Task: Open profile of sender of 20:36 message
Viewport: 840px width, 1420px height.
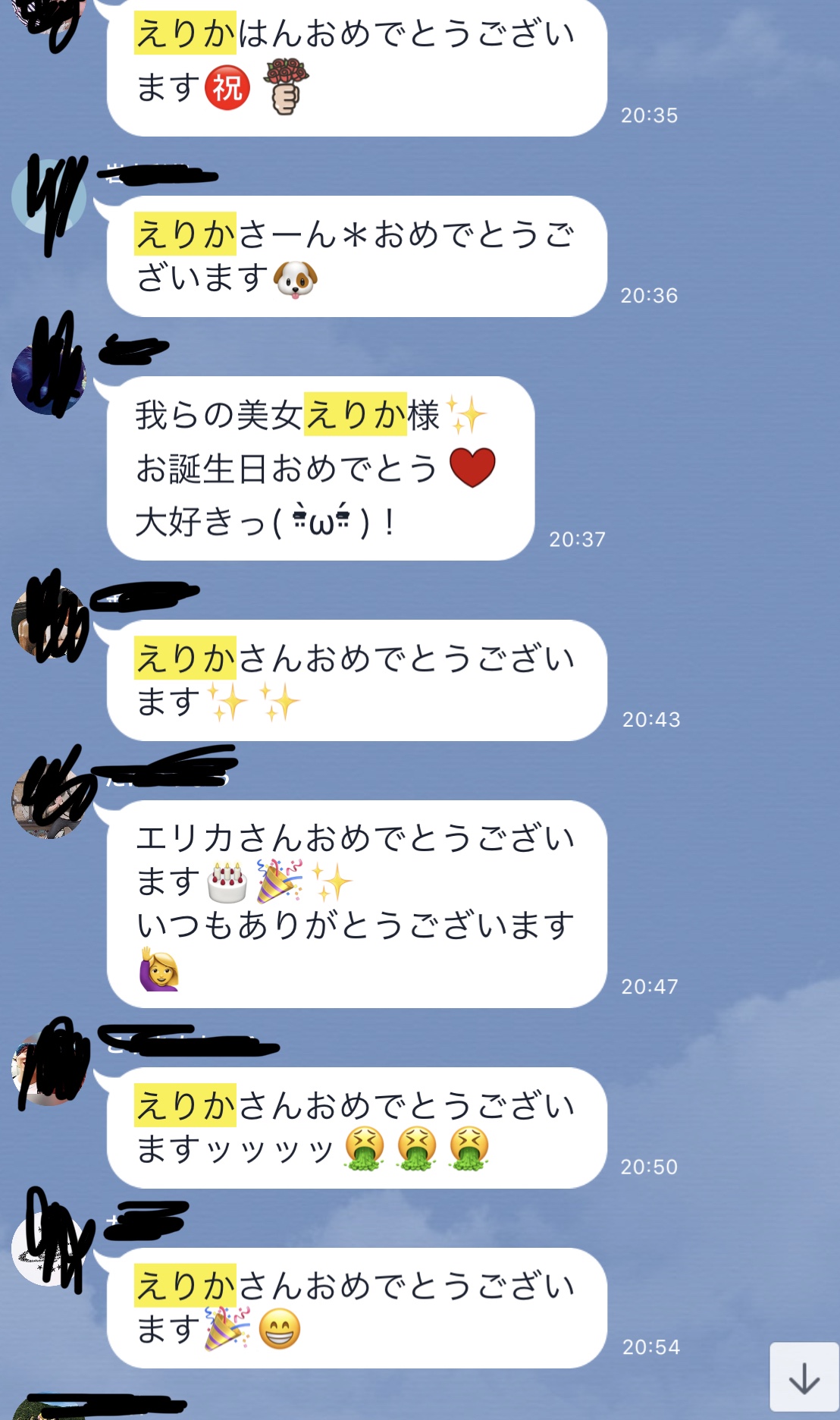Action: pyautogui.click(x=49, y=198)
